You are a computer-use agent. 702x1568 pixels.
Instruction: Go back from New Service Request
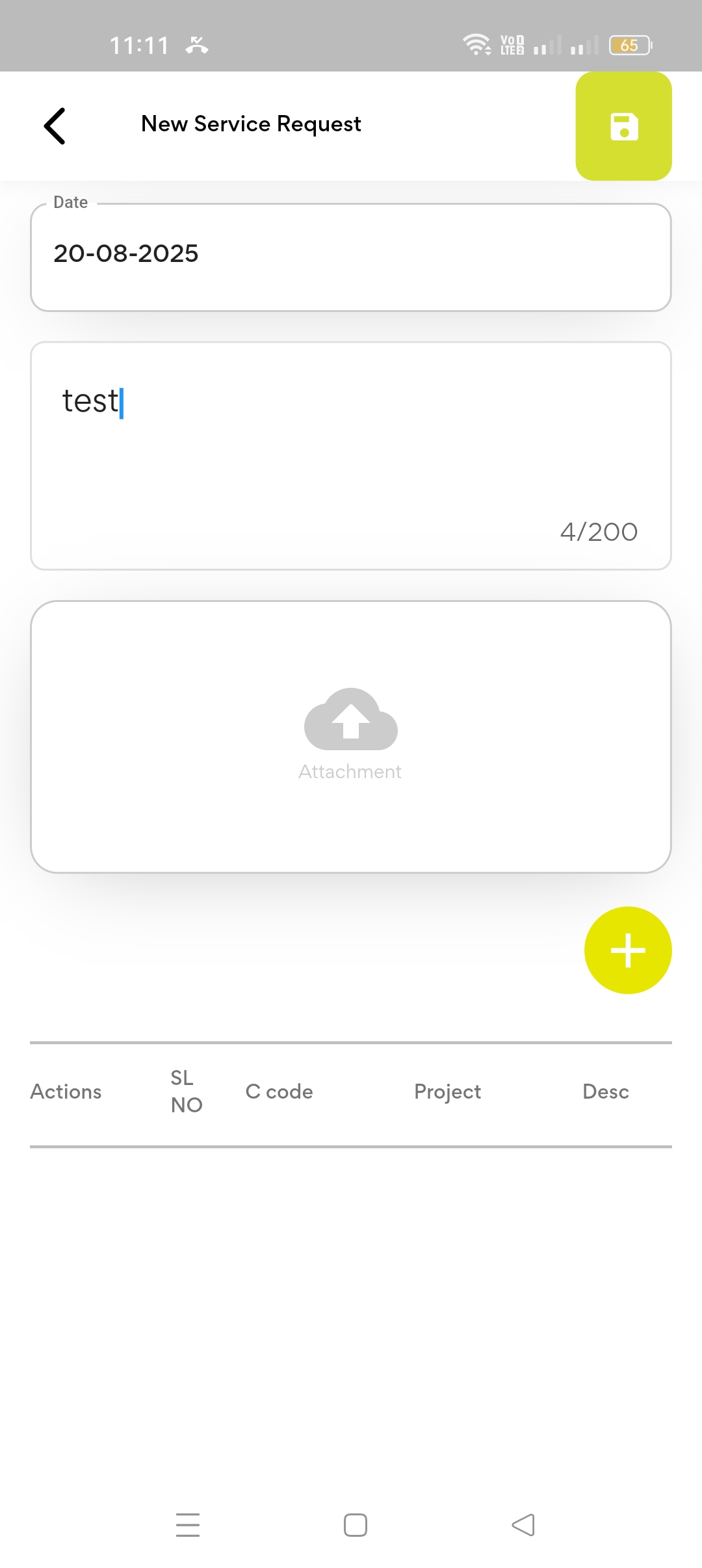[55, 125]
